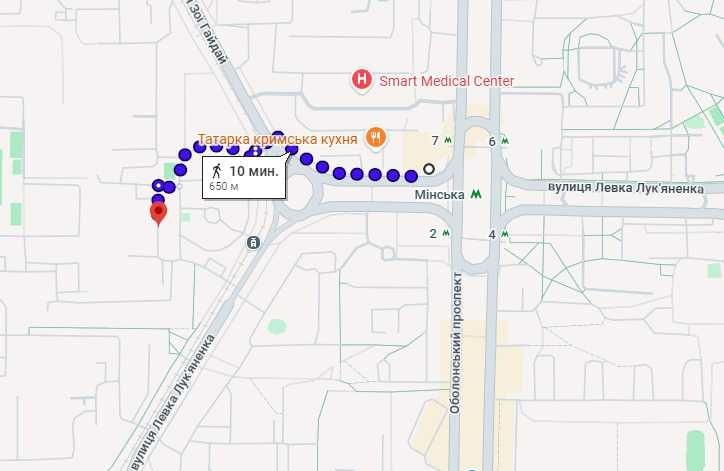Tap the Мінська metro station icon
This screenshot has width=724, height=471.
coord(477,194)
